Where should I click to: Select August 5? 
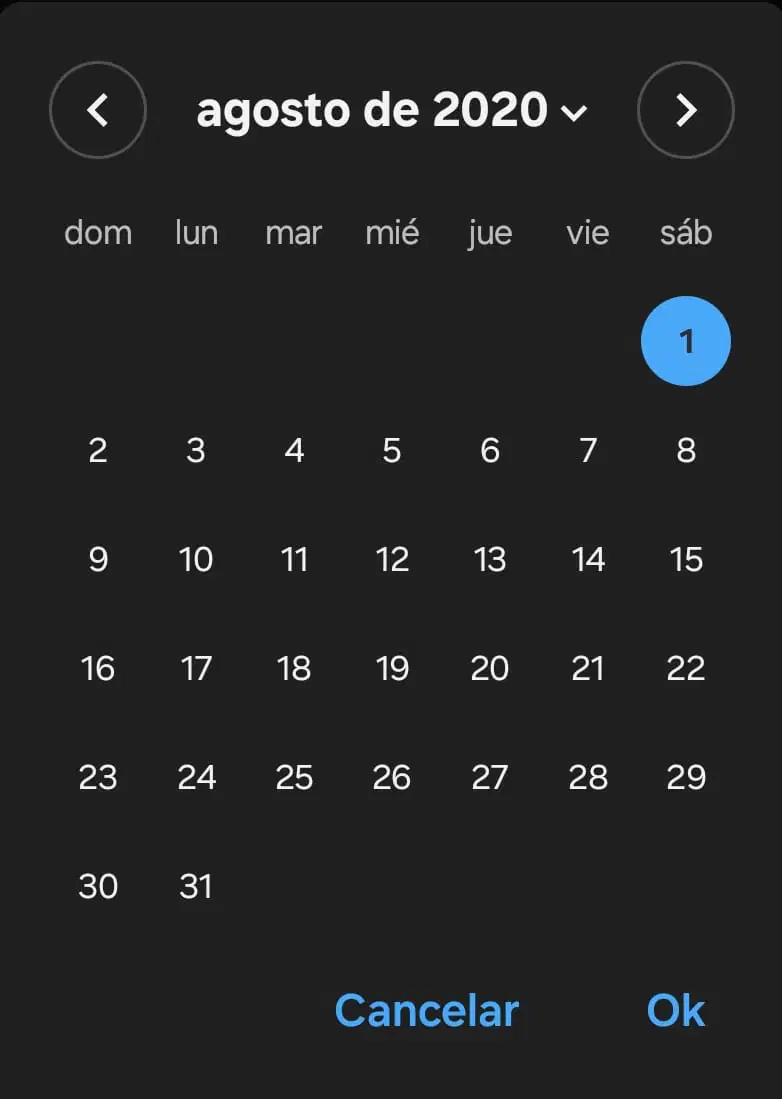coord(392,450)
